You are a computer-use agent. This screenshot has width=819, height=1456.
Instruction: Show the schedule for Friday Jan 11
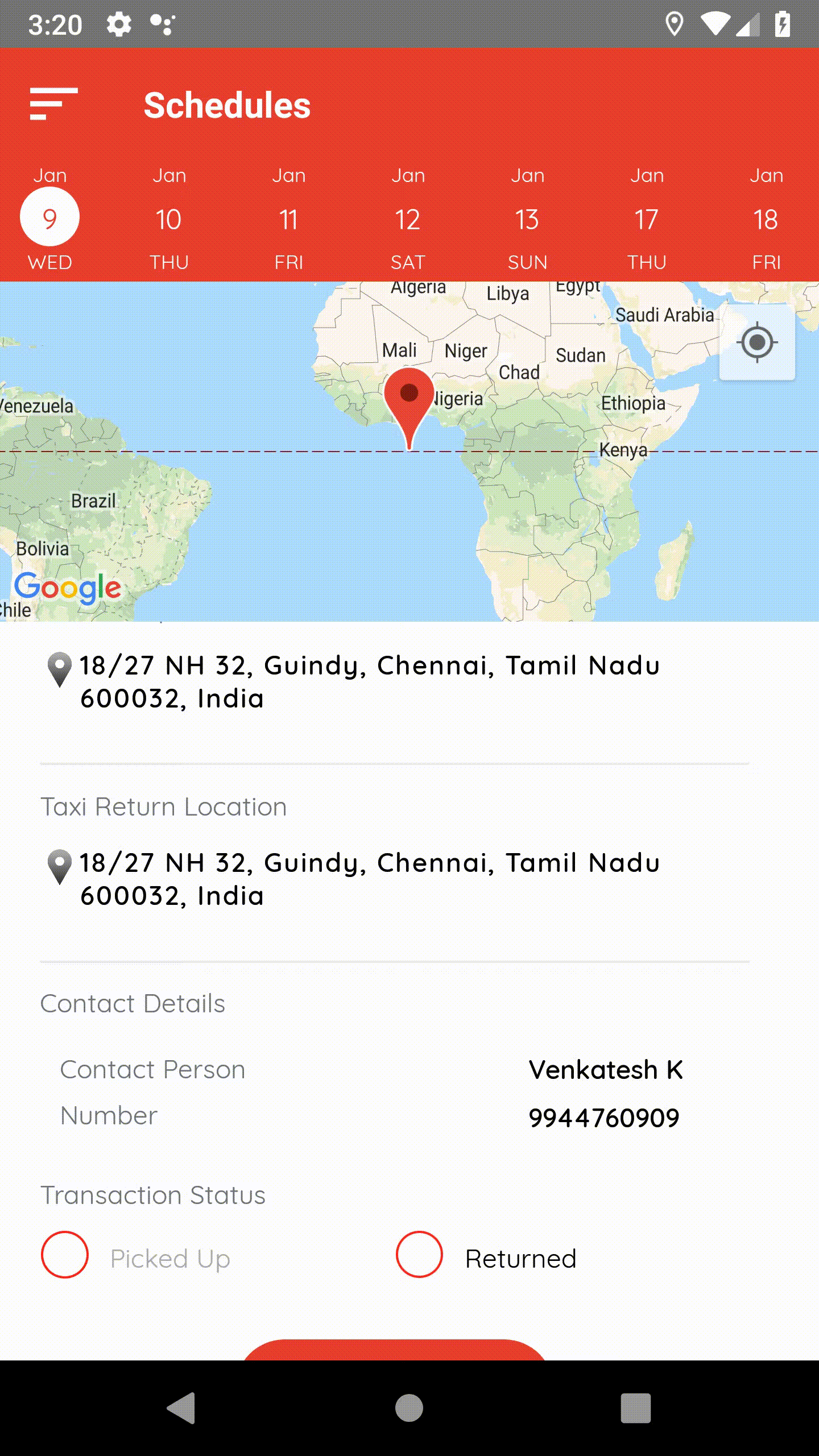click(288, 218)
